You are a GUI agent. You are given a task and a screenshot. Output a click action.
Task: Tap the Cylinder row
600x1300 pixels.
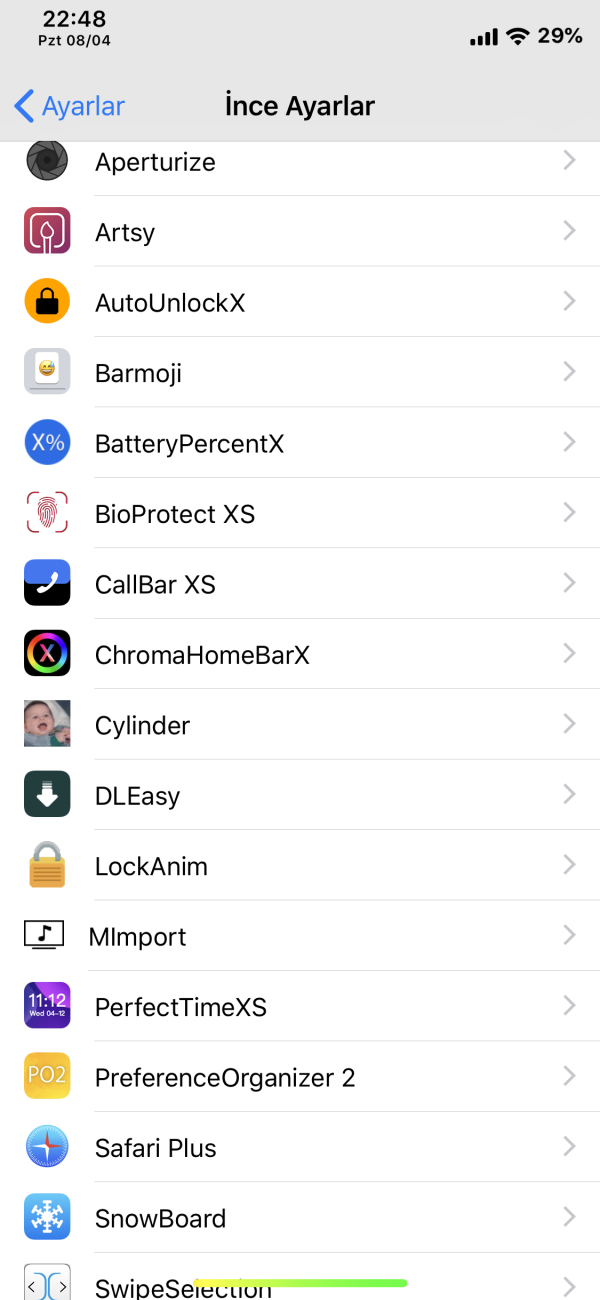pyautogui.click(x=300, y=725)
